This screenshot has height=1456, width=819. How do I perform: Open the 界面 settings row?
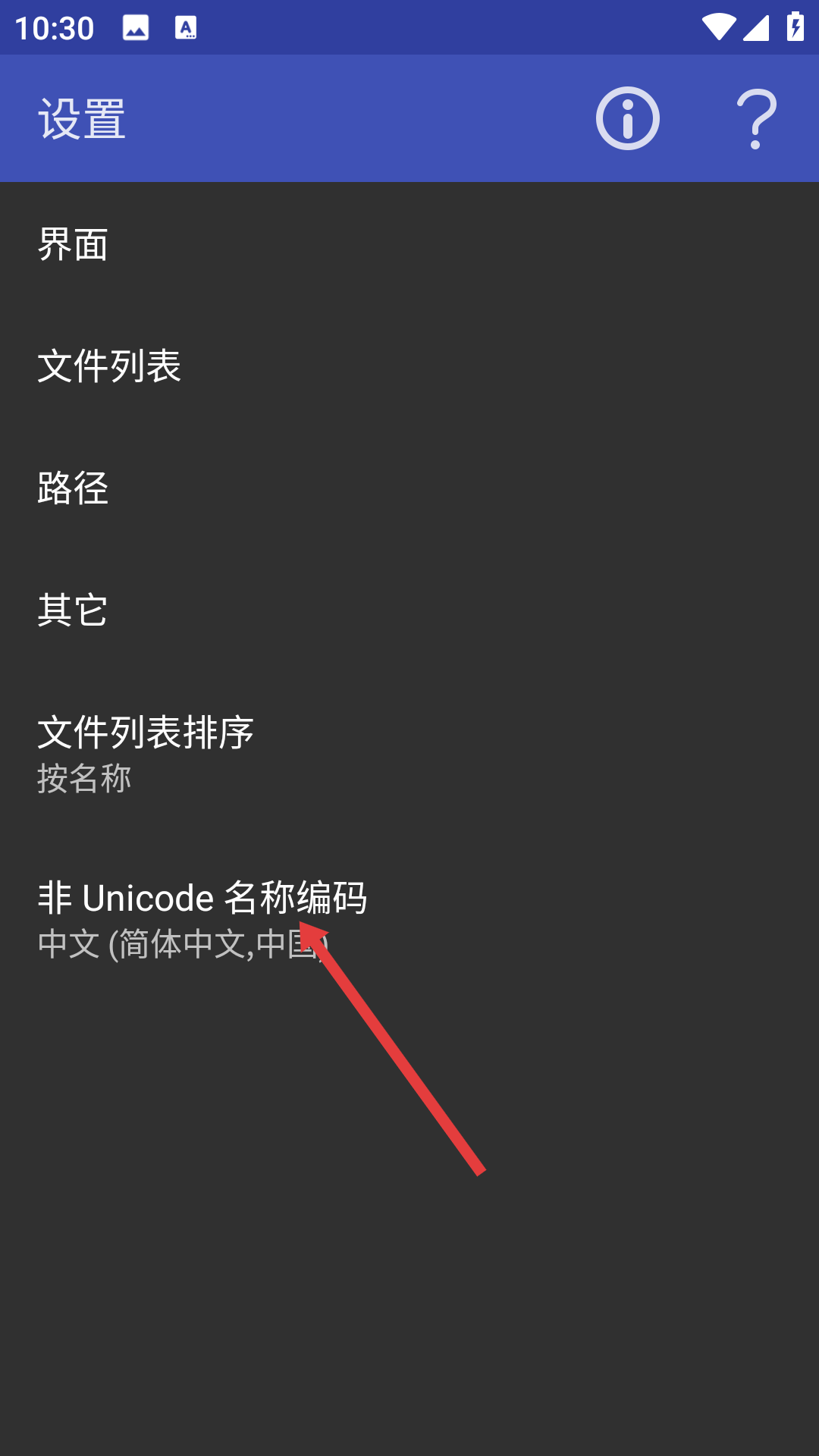[x=409, y=244]
